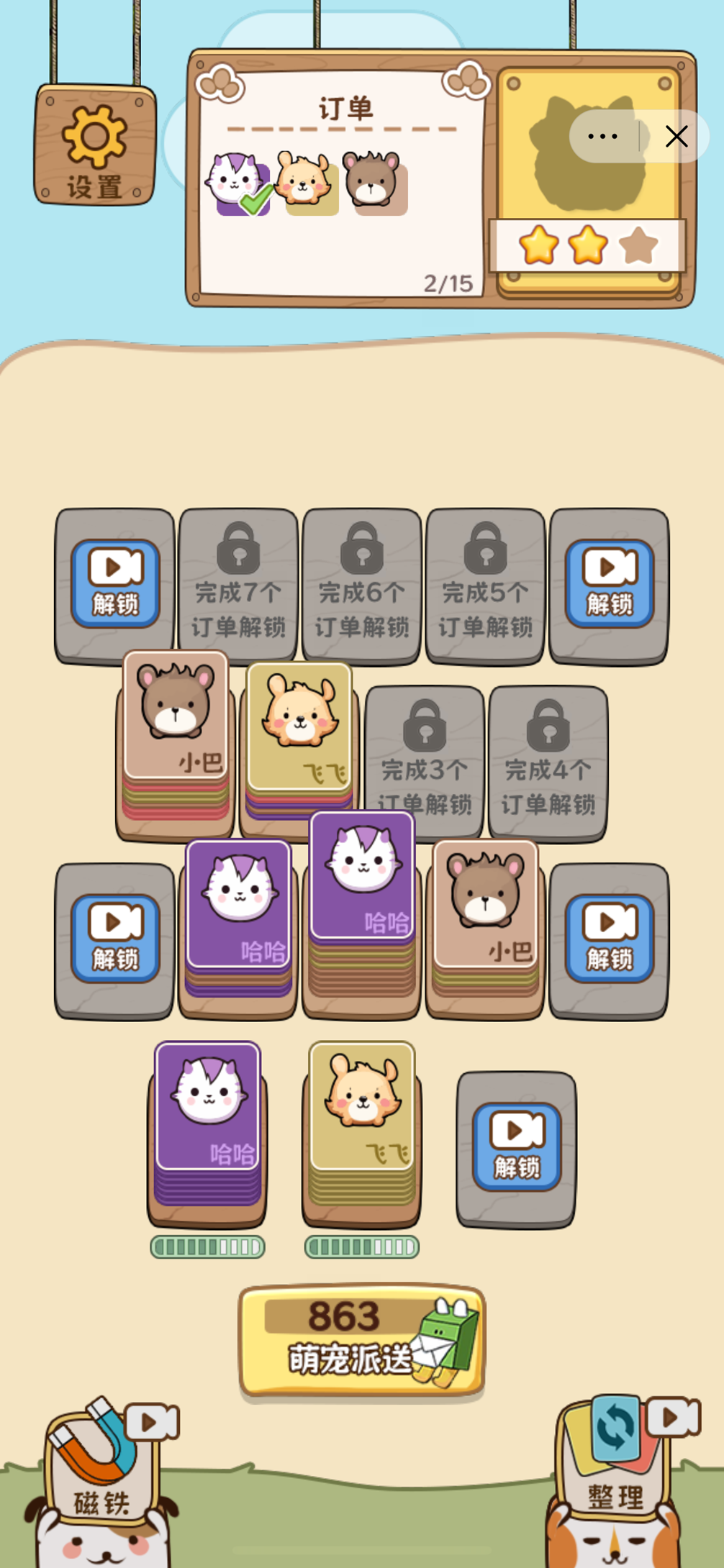Select the 飞飞 stack with a progress bar
The height and width of the screenshot is (1568, 724).
click(x=362, y=1122)
